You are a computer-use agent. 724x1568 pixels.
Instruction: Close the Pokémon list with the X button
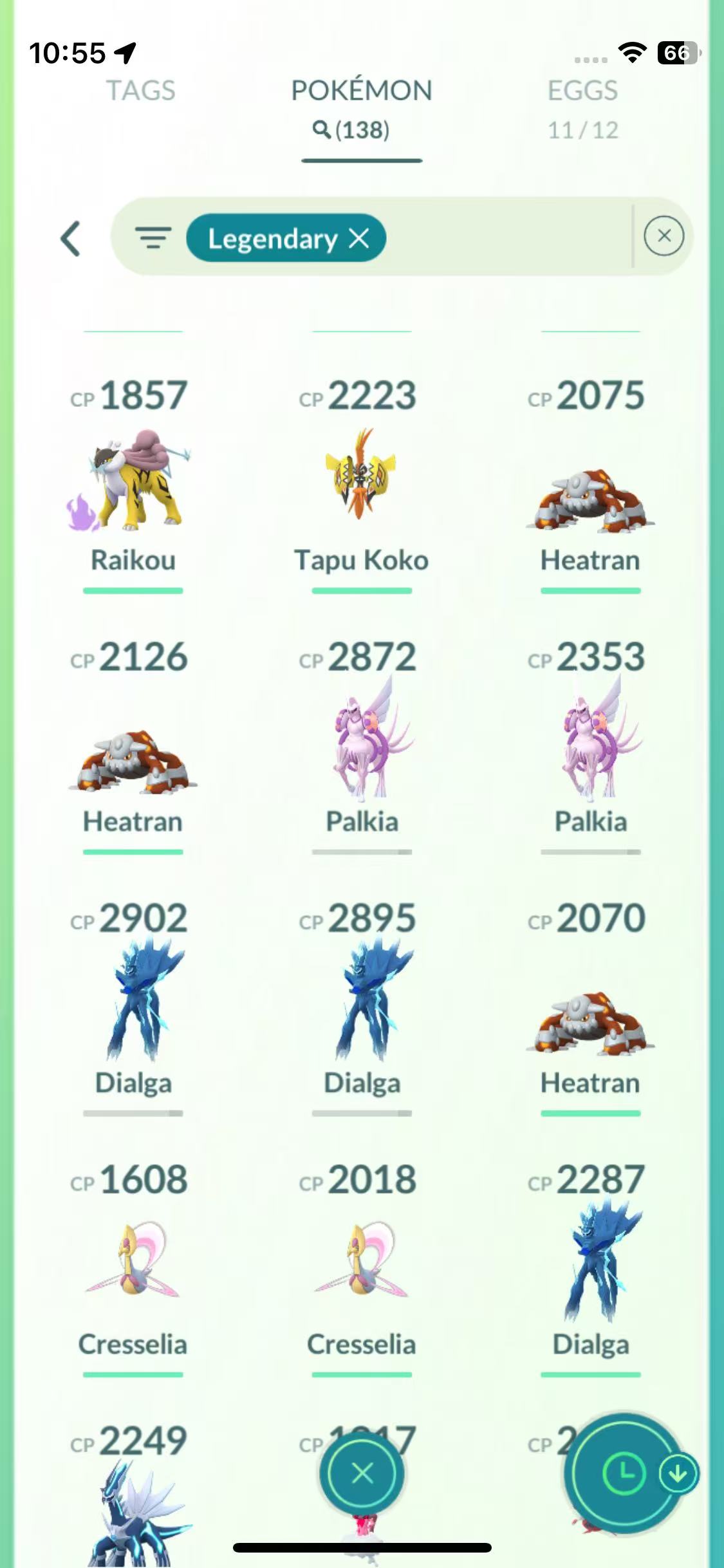click(x=362, y=1473)
